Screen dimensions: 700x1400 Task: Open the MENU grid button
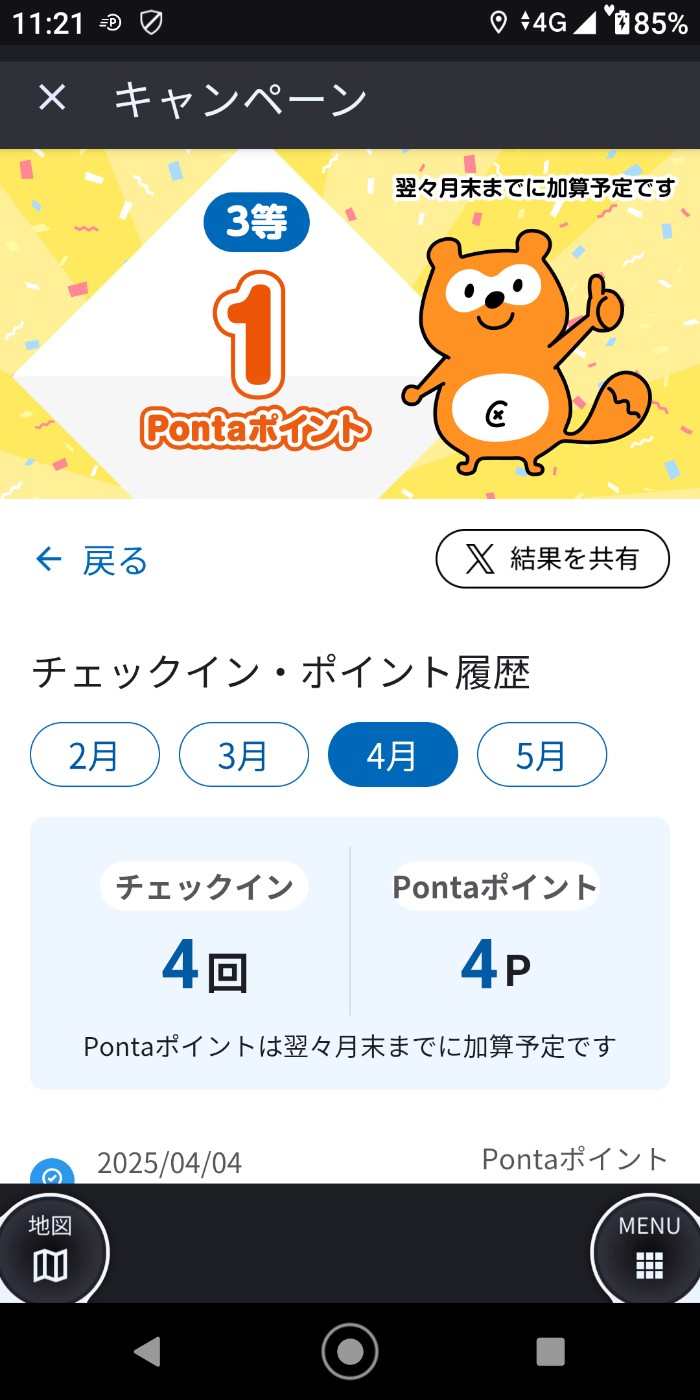(649, 1248)
